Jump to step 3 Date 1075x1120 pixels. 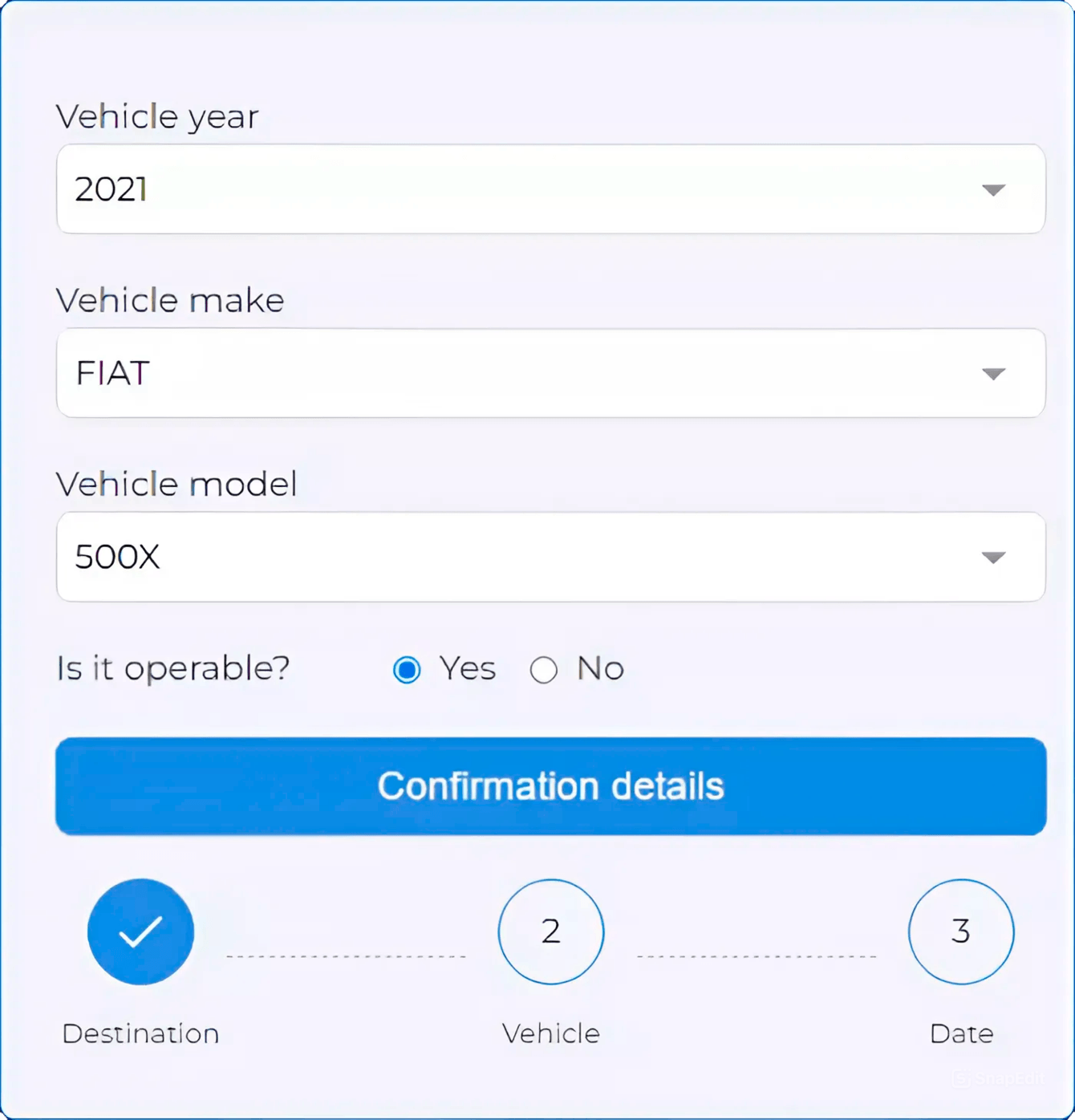(960, 931)
